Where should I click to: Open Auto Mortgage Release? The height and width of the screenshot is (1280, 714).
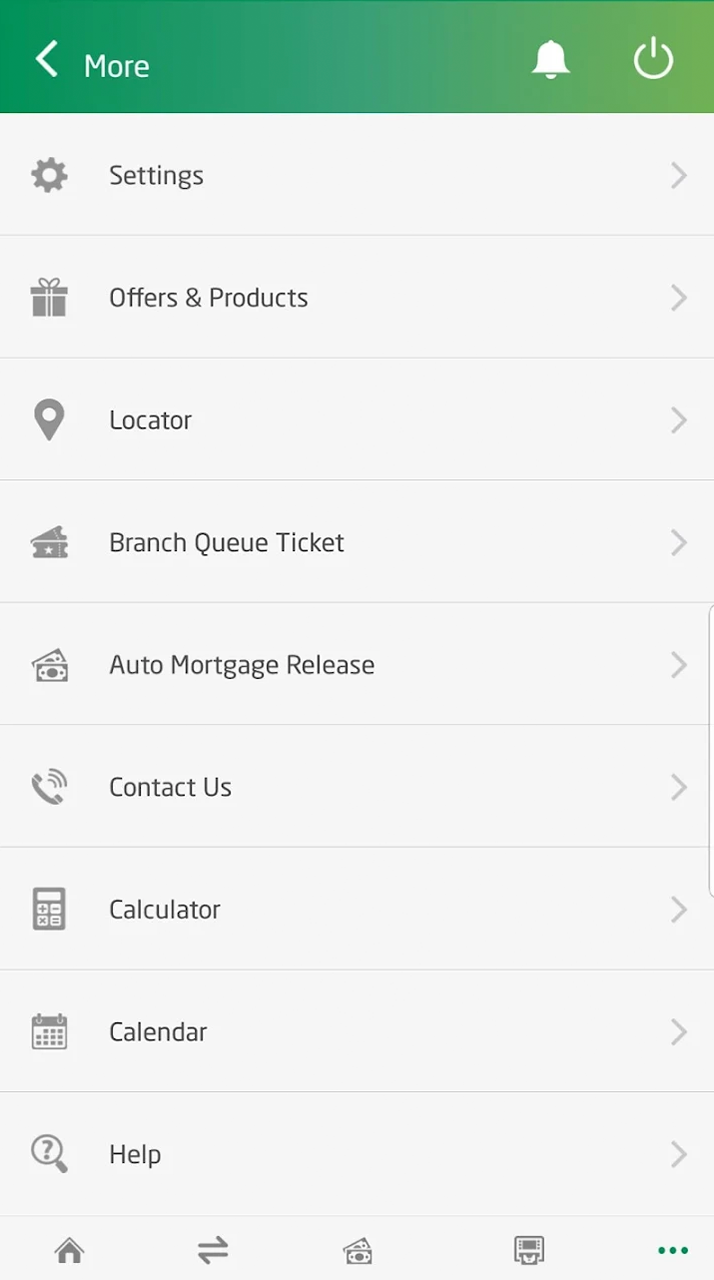click(356, 665)
